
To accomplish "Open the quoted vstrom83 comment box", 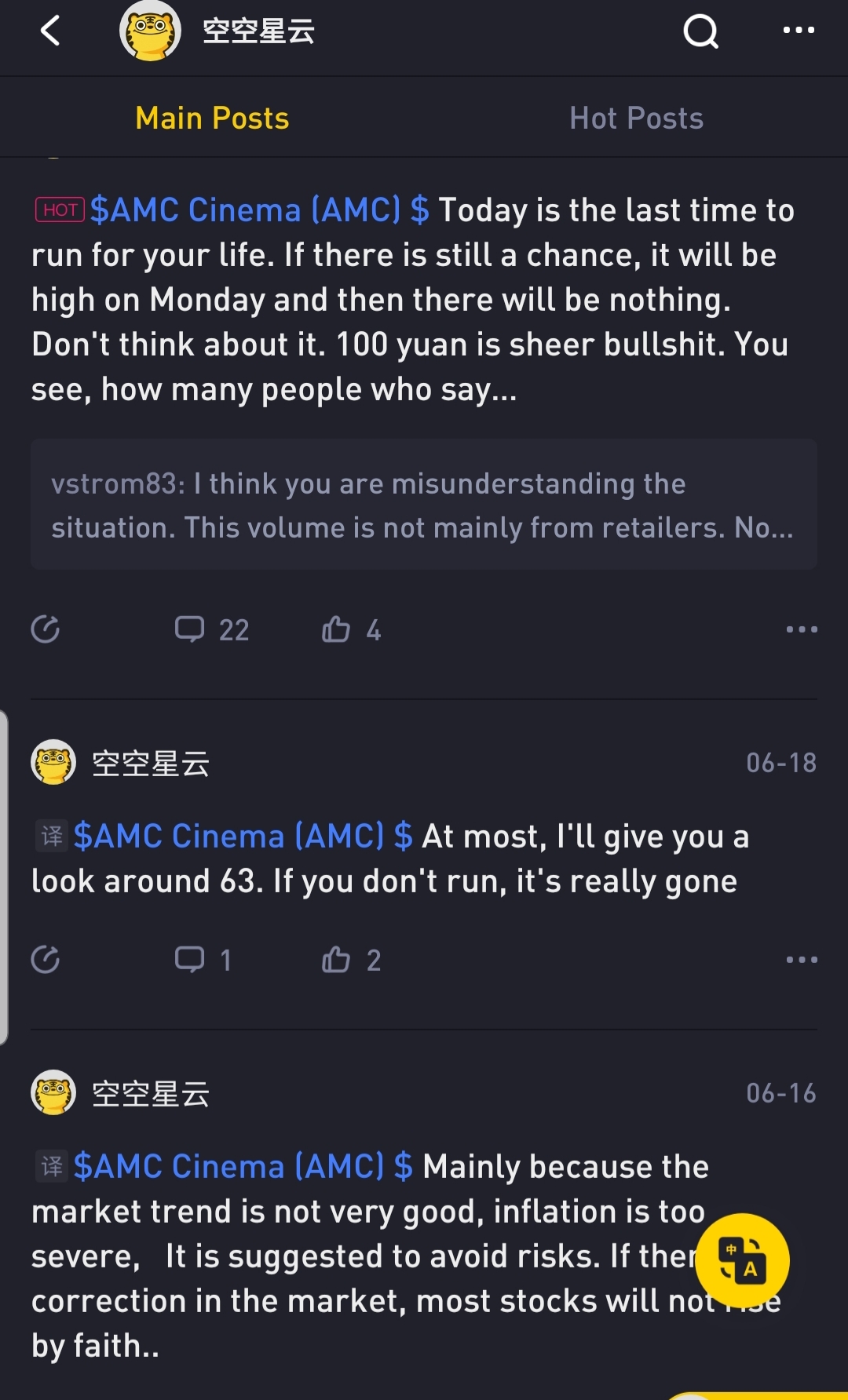I will tap(424, 505).
